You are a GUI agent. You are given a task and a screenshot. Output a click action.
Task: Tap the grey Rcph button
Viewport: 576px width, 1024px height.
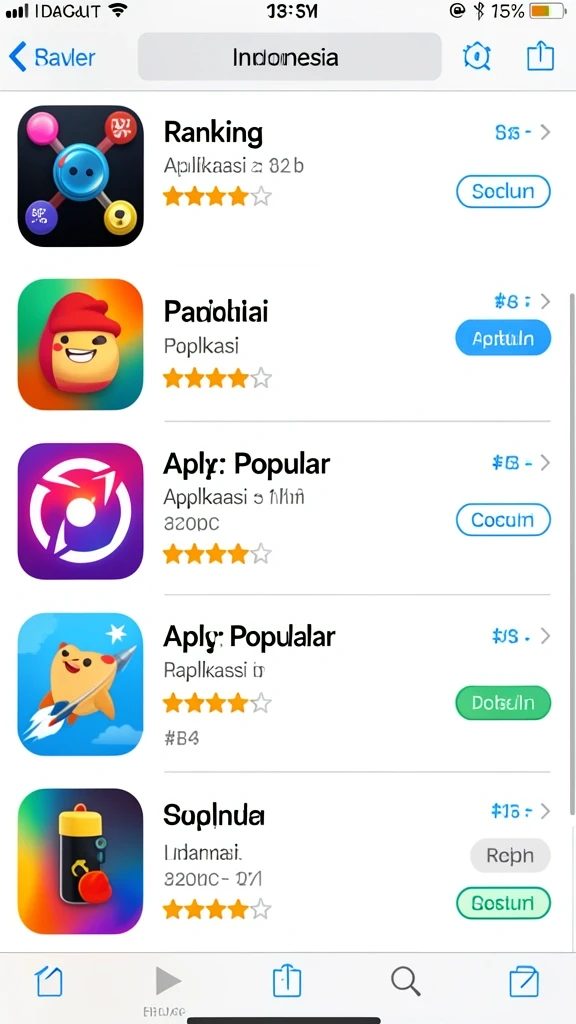510,855
